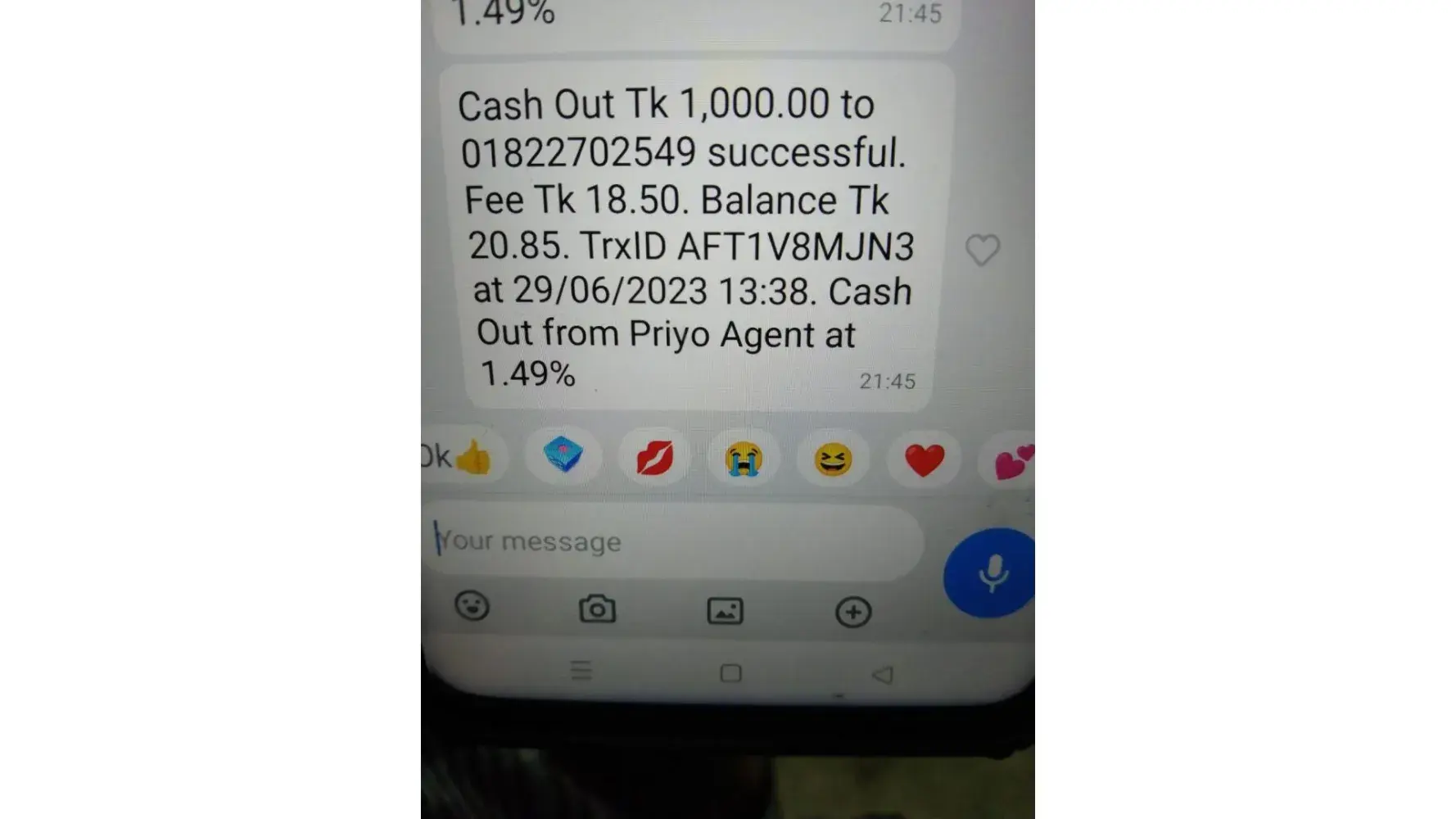This screenshot has width=1456, height=819.
Task: Send the red heart emoji reply
Action: (x=925, y=460)
